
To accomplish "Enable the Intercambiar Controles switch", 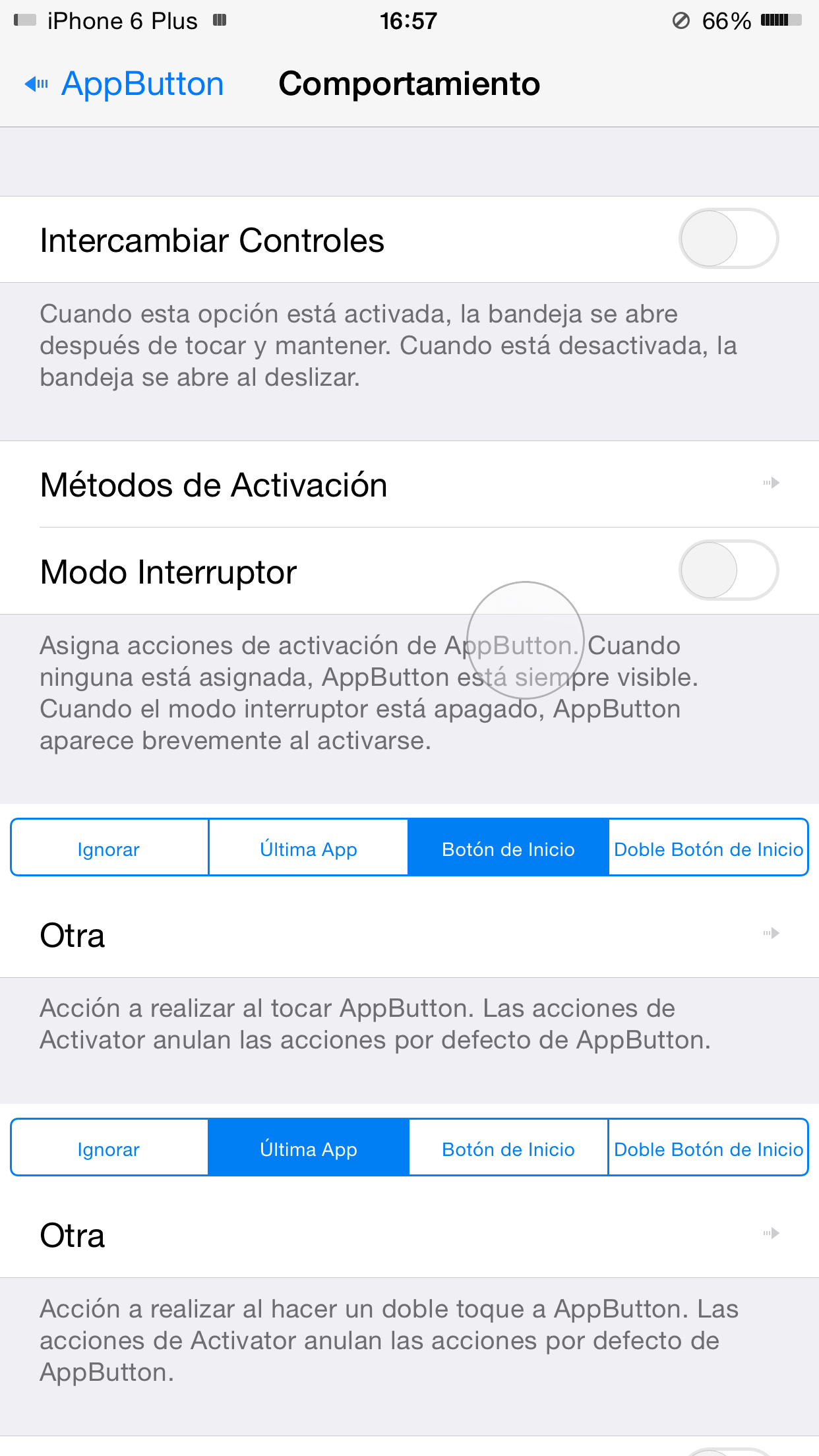I will [x=728, y=239].
